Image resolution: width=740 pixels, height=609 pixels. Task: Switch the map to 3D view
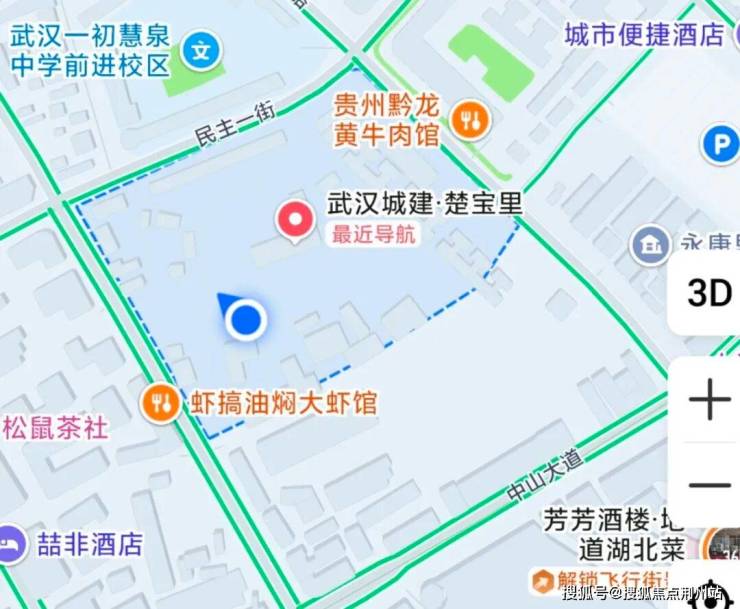click(709, 292)
